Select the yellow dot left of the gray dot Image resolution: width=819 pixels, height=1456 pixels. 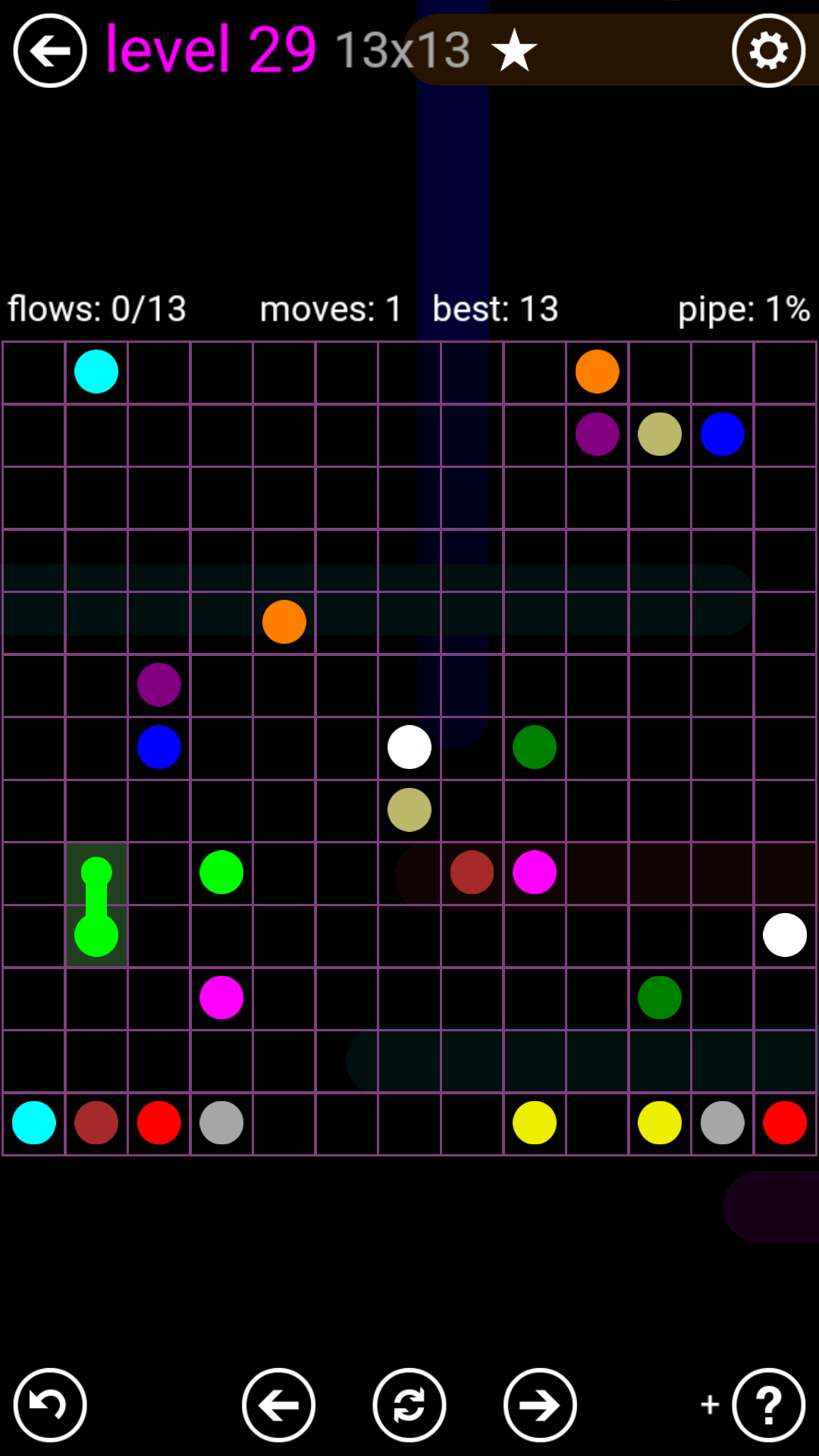pyautogui.click(x=660, y=1122)
